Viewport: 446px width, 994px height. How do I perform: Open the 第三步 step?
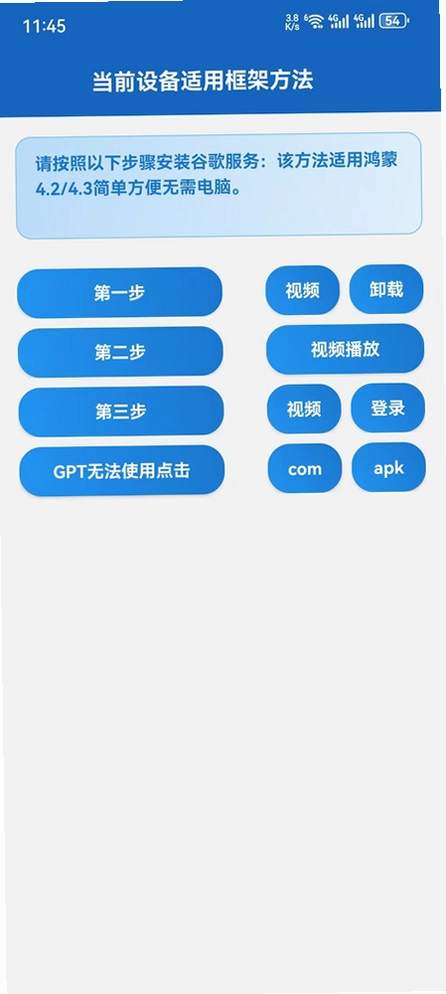pyautogui.click(x=121, y=411)
